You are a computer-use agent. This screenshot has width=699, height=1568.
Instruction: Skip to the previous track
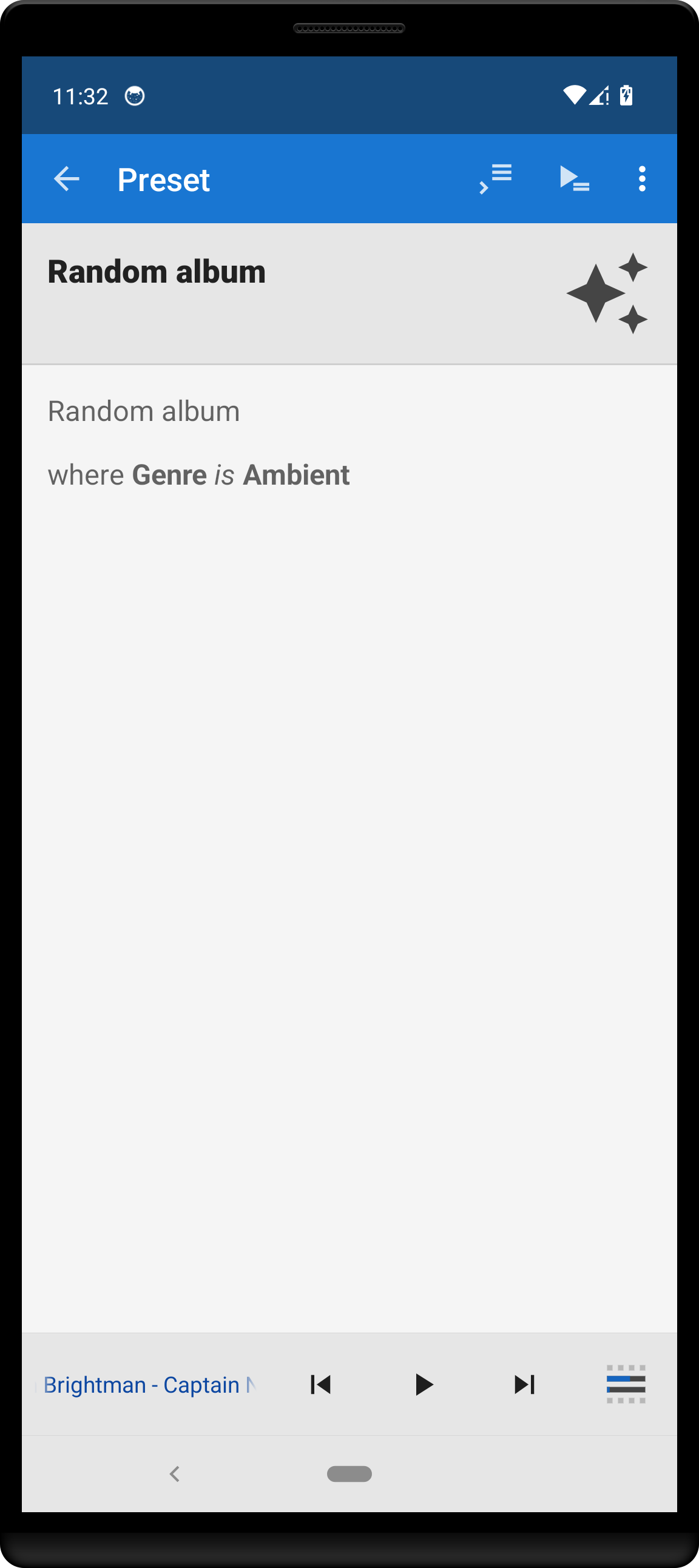coord(320,1385)
